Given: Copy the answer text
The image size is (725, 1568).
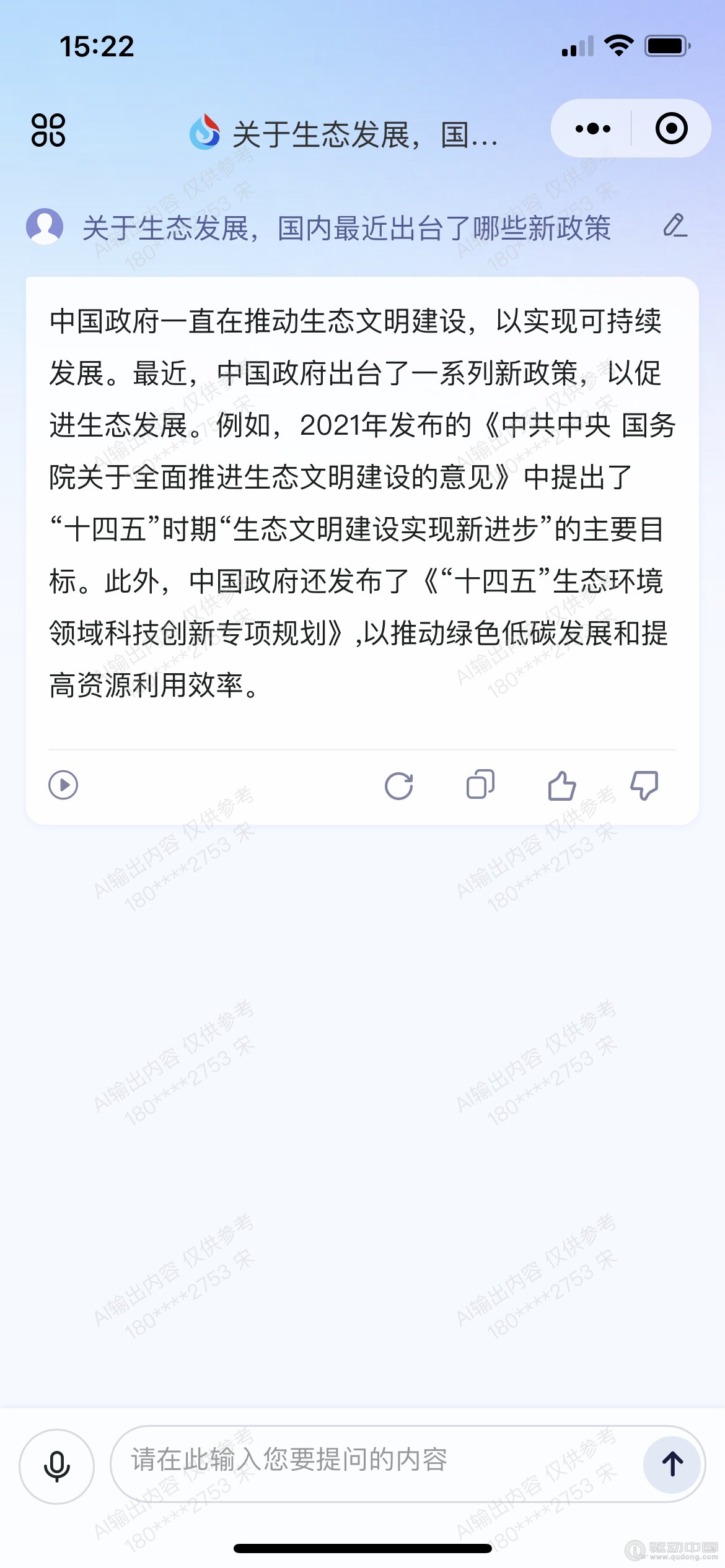Looking at the screenshot, I should point(480,785).
